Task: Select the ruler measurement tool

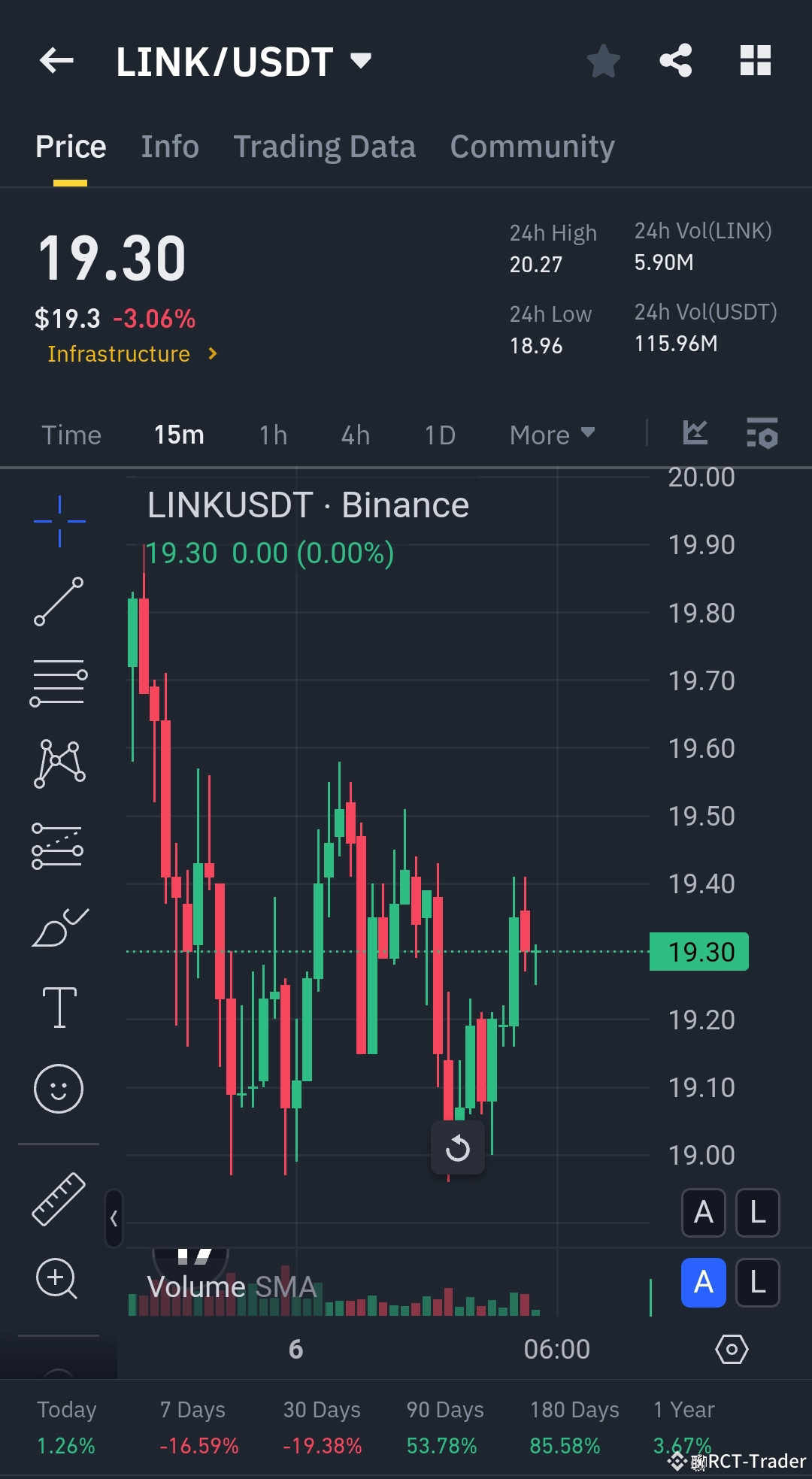Action: (x=58, y=1199)
